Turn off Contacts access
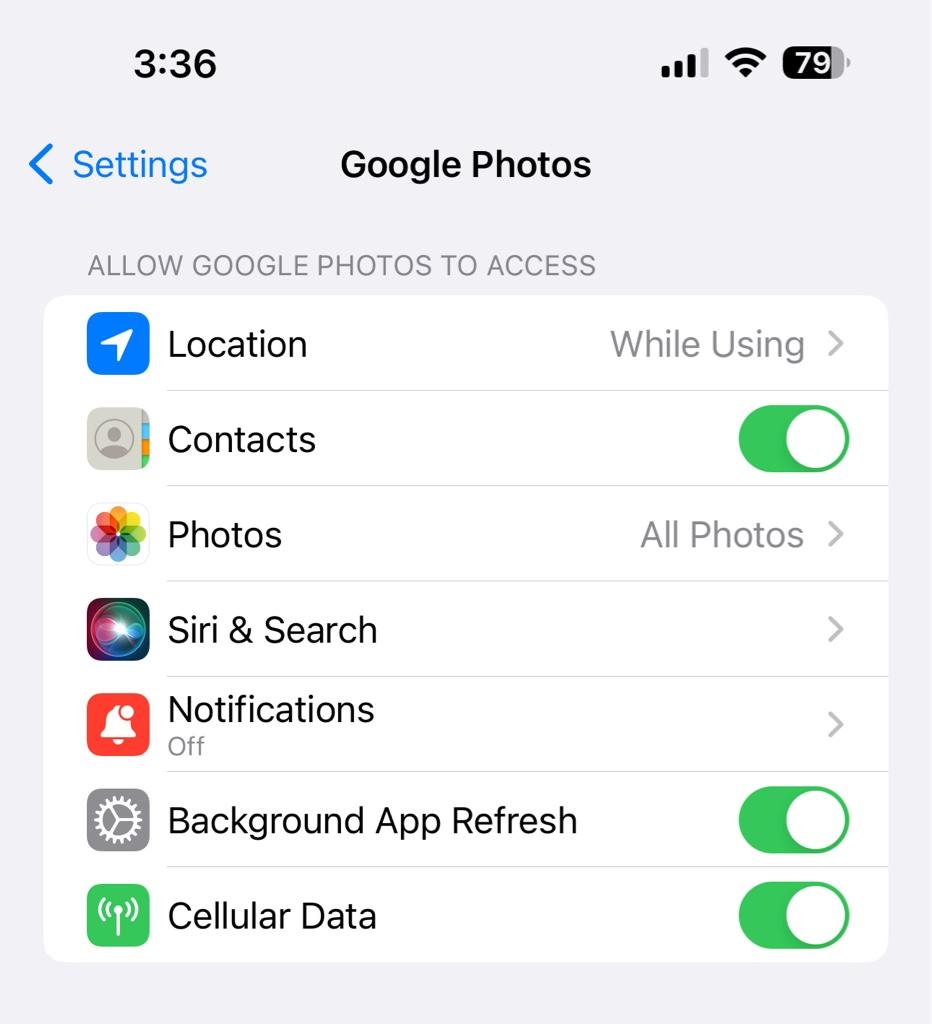This screenshot has height=1024, width=932. 793,439
